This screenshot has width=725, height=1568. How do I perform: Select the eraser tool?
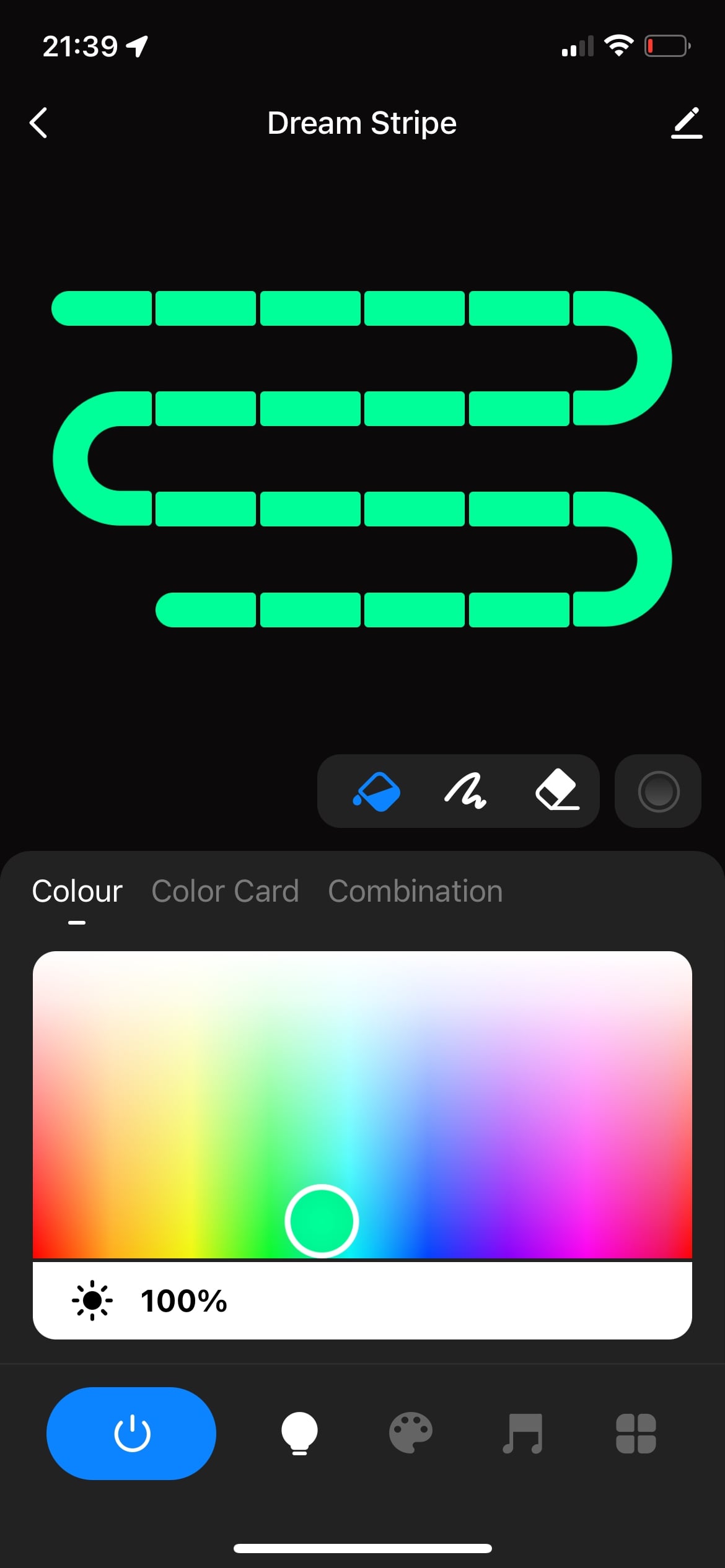point(557,790)
